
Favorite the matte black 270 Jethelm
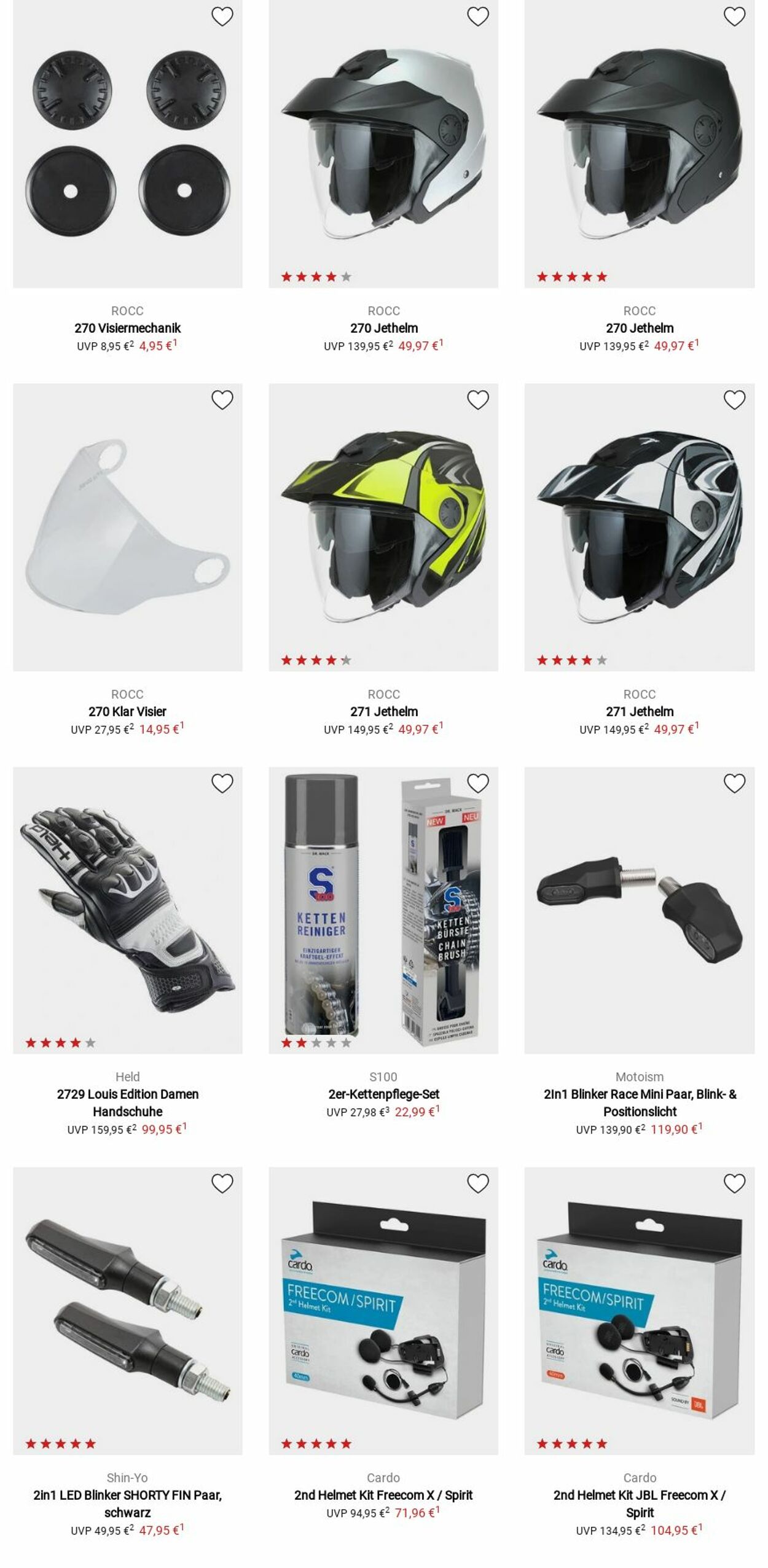click(734, 17)
